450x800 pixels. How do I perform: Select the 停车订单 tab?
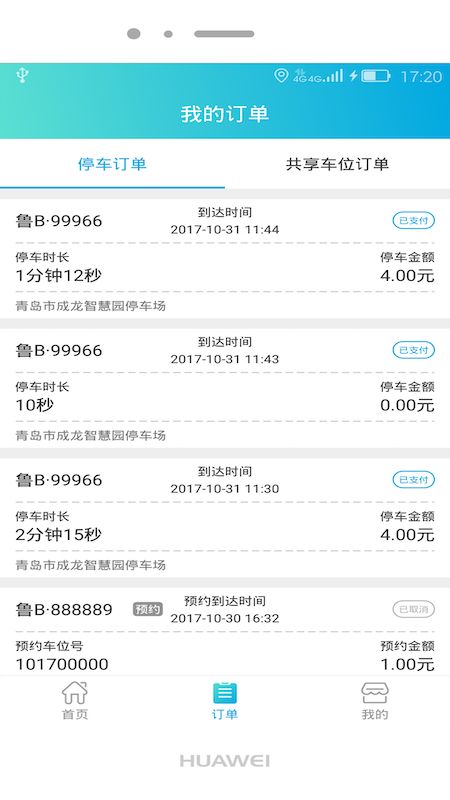(x=112, y=164)
